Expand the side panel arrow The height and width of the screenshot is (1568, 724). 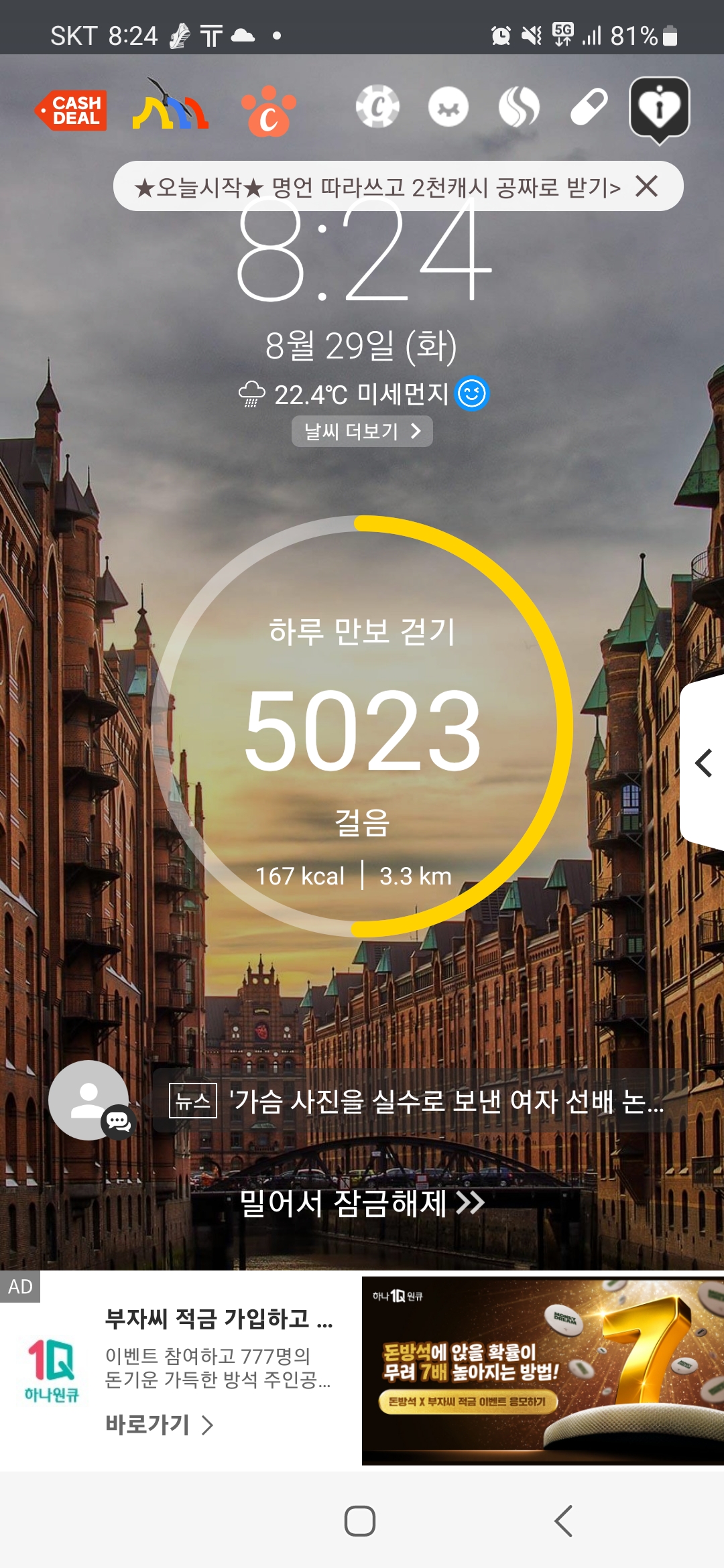pyautogui.click(x=703, y=763)
